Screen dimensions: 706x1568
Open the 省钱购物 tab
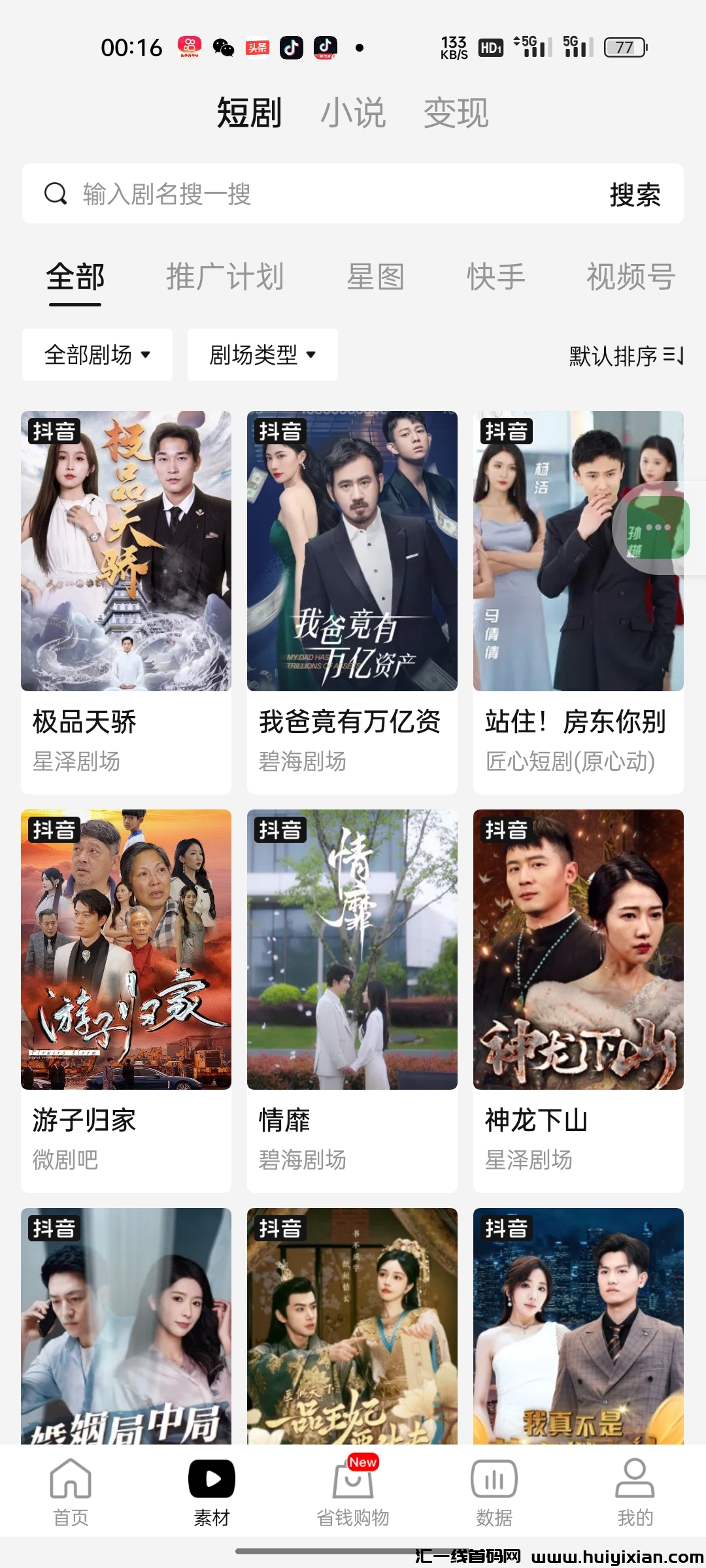point(353,1492)
